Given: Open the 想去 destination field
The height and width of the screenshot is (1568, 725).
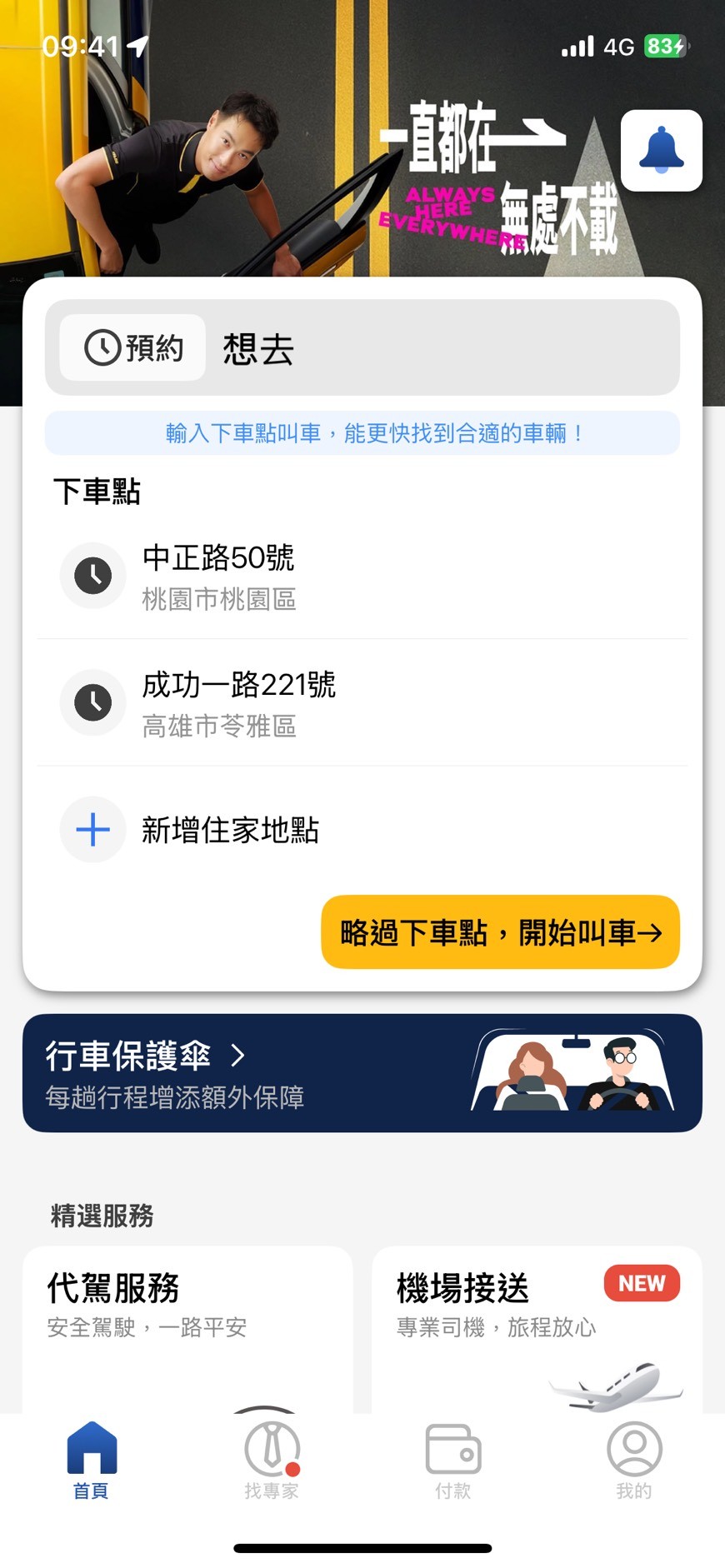Looking at the screenshot, I should (442, 348).
